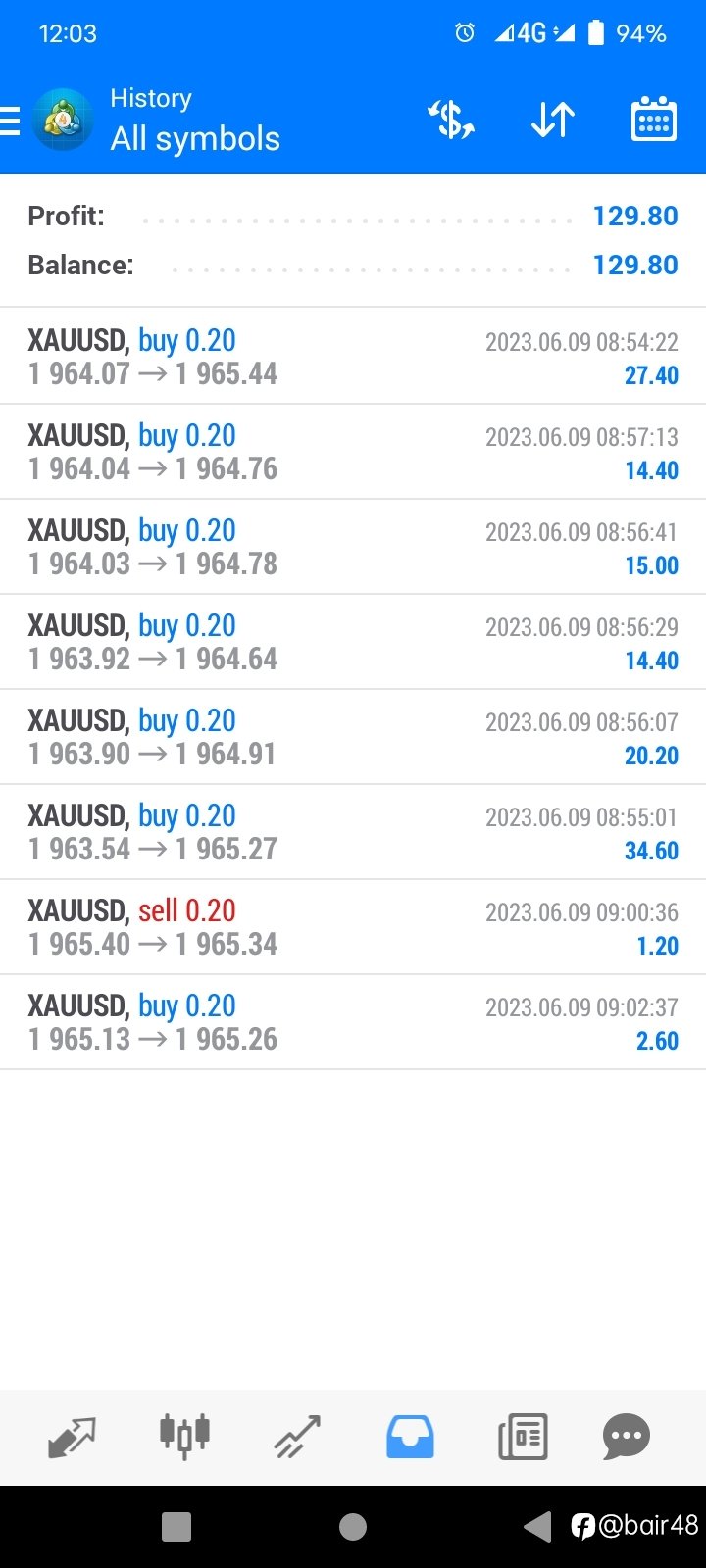Open the trade closed at 08:56:29
706x1568 pixels.
pos(353,642)
